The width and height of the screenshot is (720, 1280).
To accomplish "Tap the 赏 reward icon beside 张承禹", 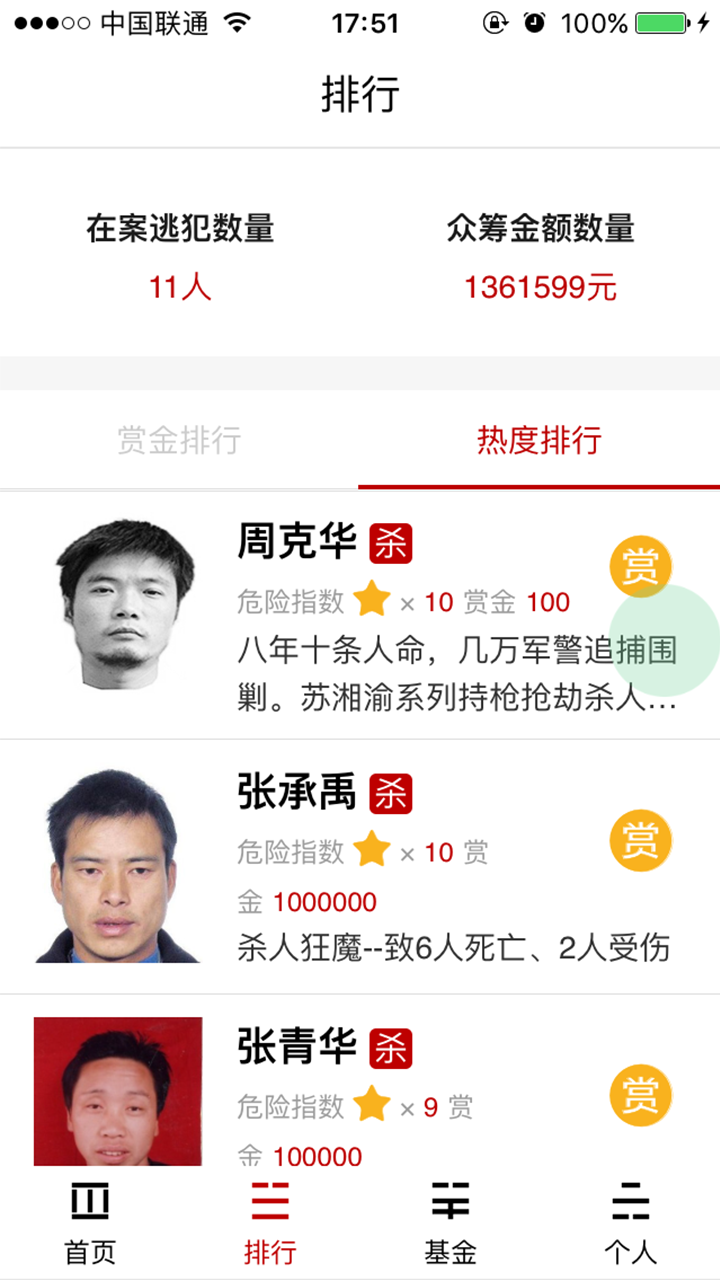I will tap(641, 841).
